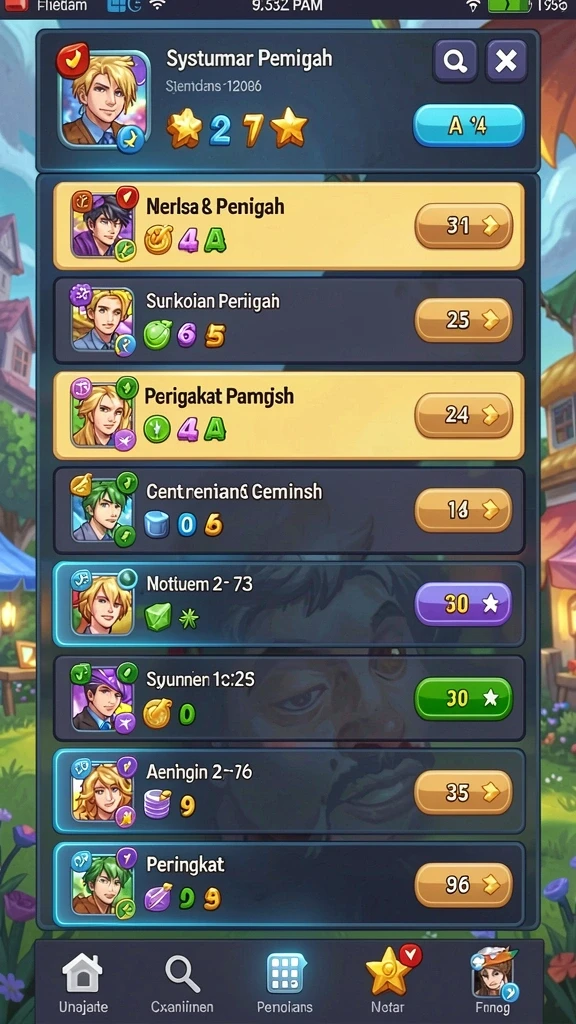Open the player avatar in the header

(x=104, y=98)
